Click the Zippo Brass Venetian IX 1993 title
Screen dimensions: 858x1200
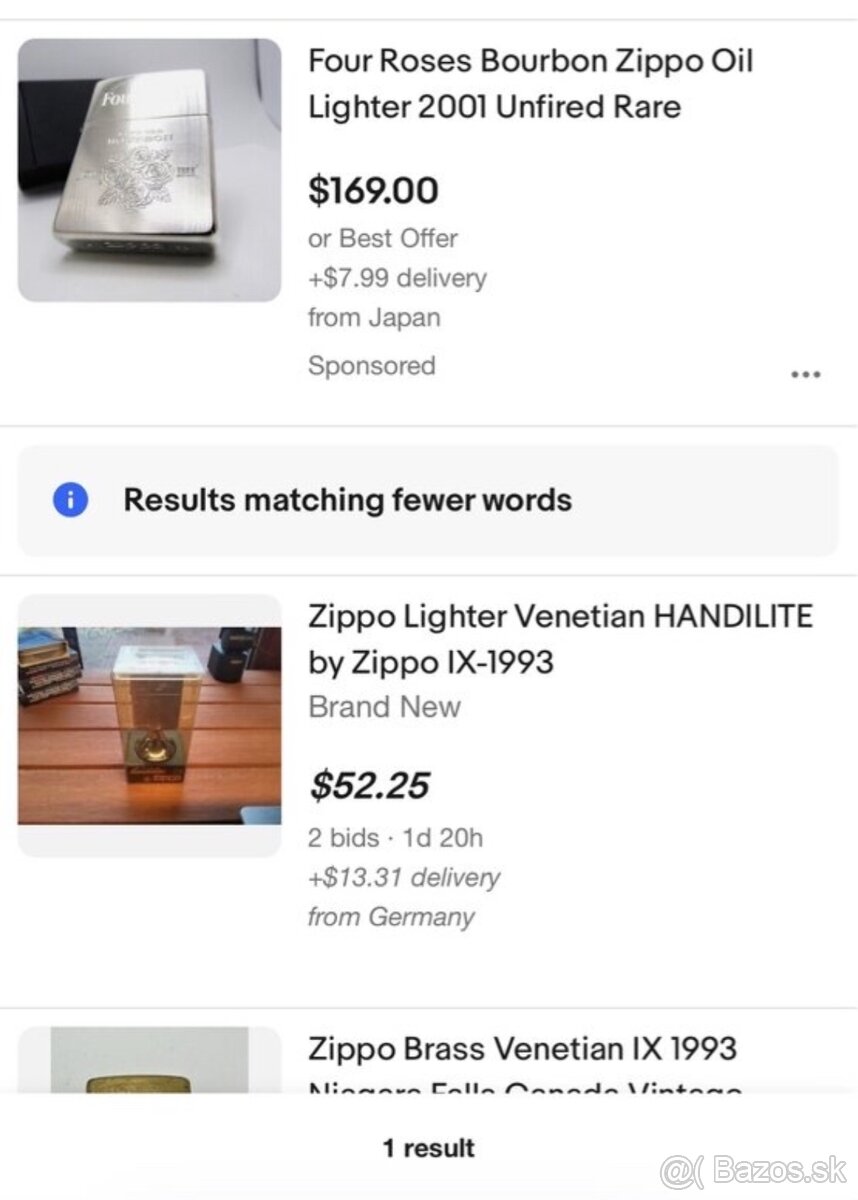[524, 1048]
